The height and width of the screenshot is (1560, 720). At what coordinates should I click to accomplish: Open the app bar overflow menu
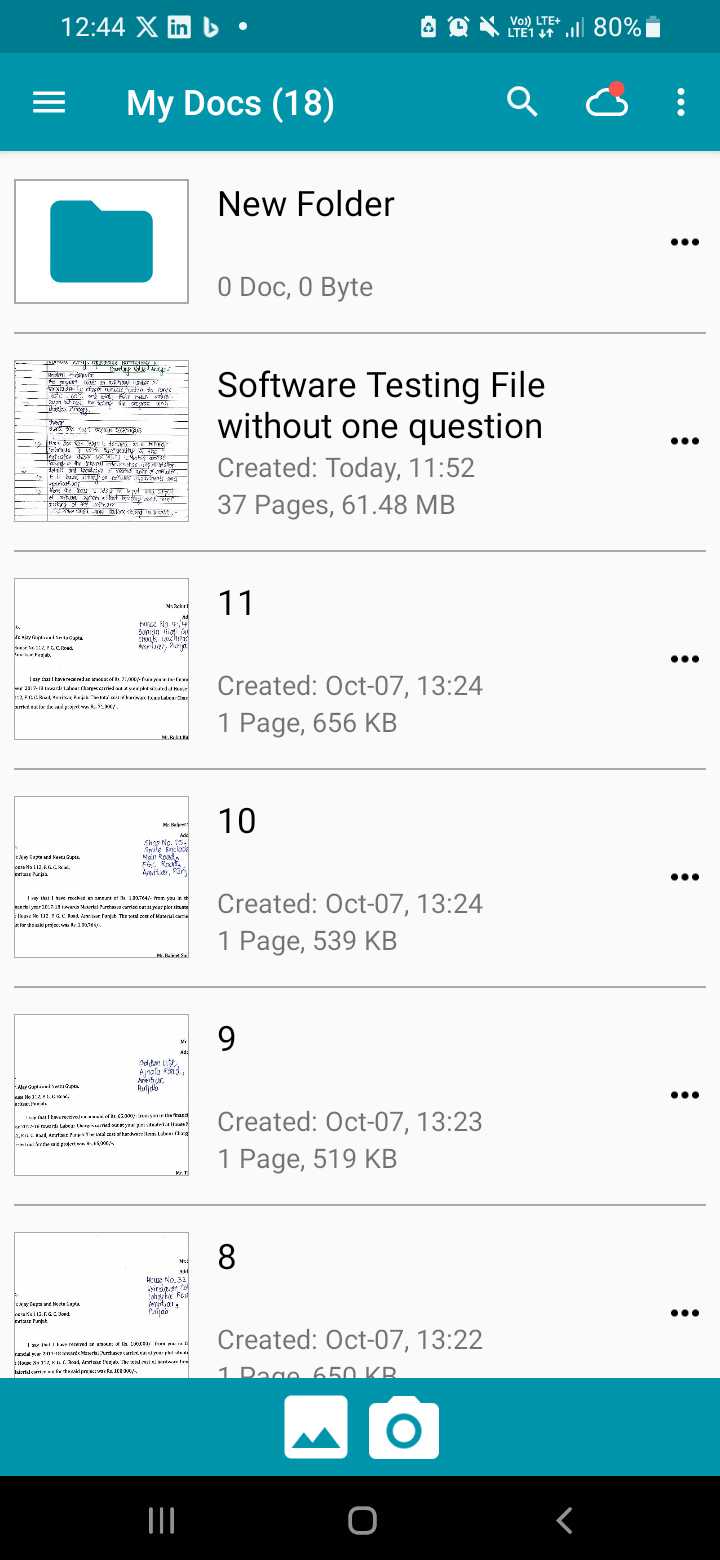pyautogui.click(x=680, y=102)
